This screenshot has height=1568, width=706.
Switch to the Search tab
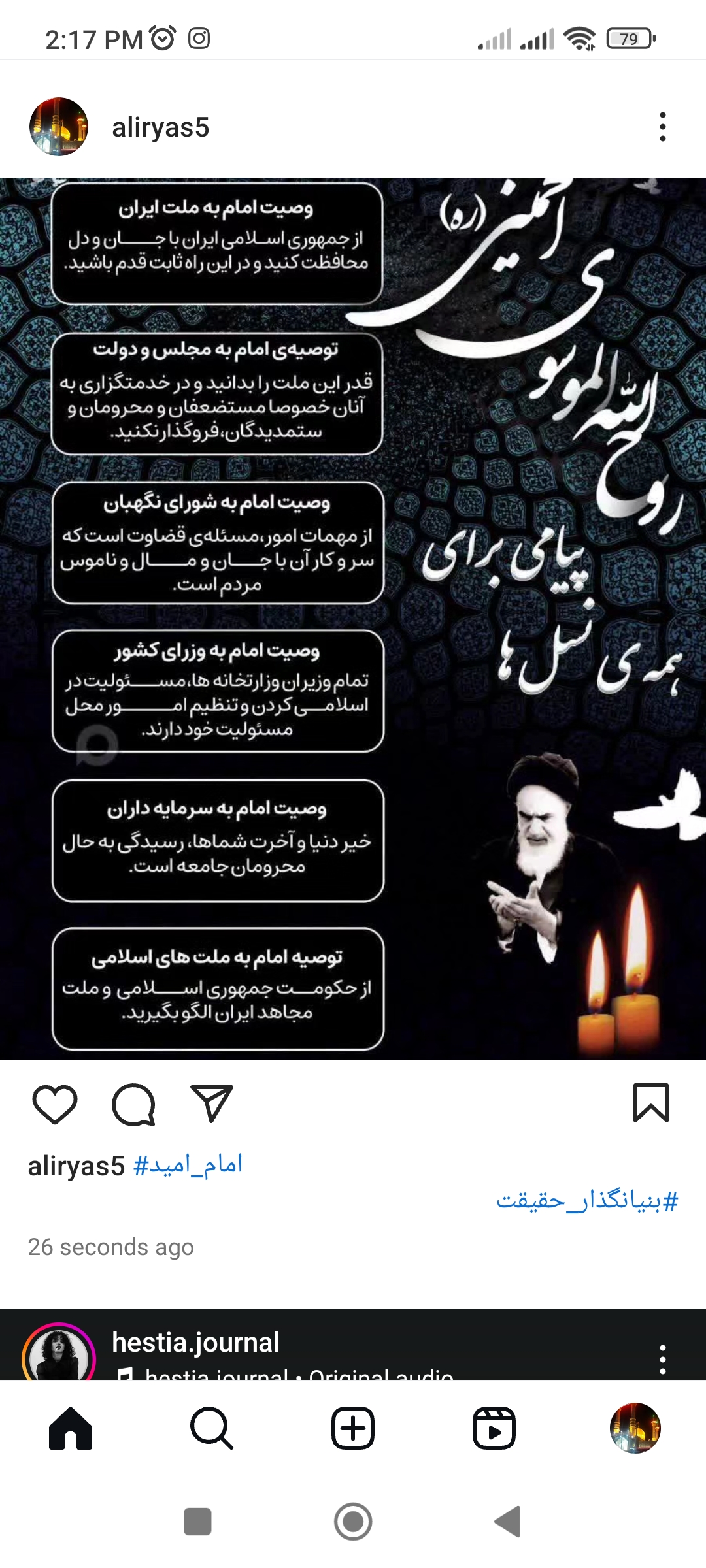212,1428
